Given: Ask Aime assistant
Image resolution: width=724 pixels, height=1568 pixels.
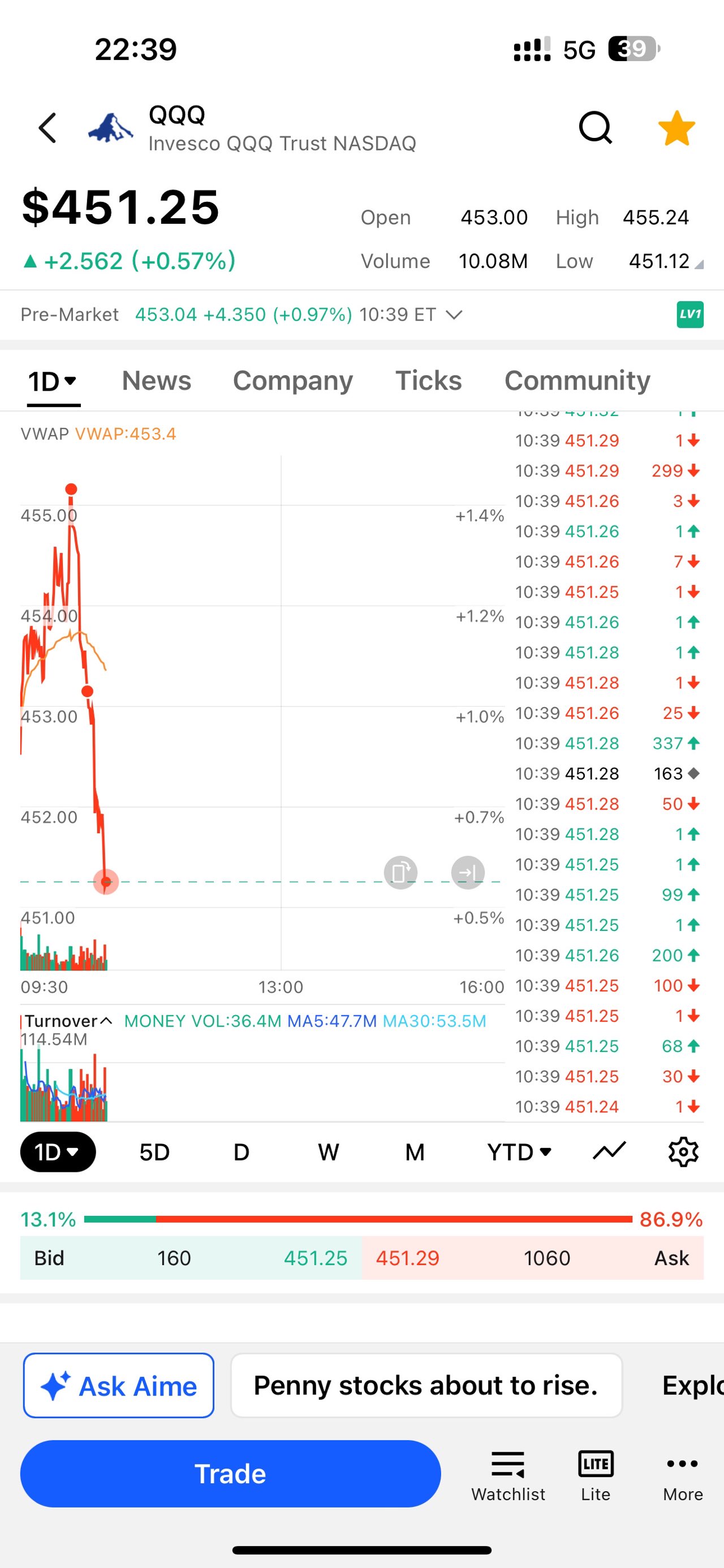Looking at the screenshot, I should [119, 1385].
